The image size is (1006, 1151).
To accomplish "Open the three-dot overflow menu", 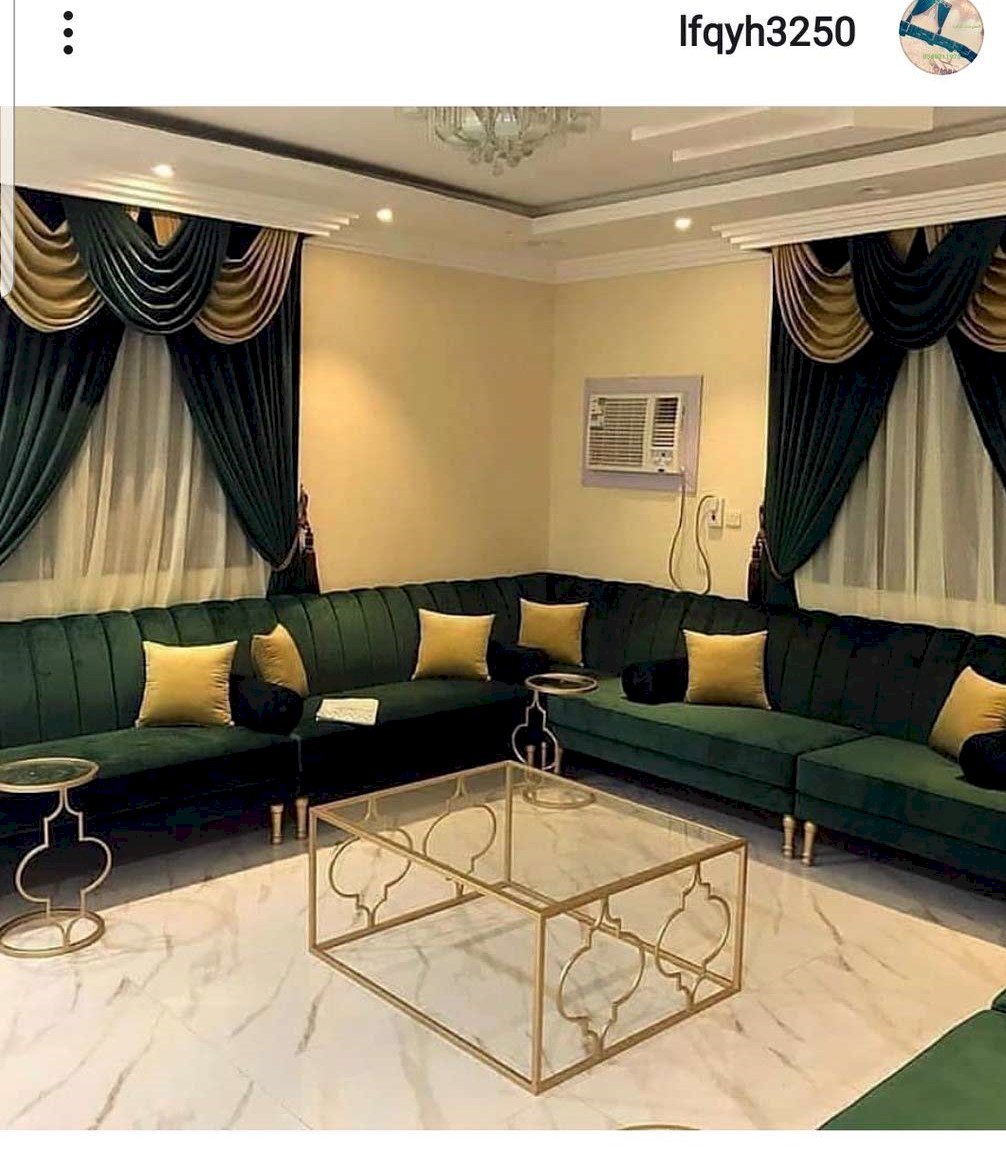I will click(x=67, y=33).
